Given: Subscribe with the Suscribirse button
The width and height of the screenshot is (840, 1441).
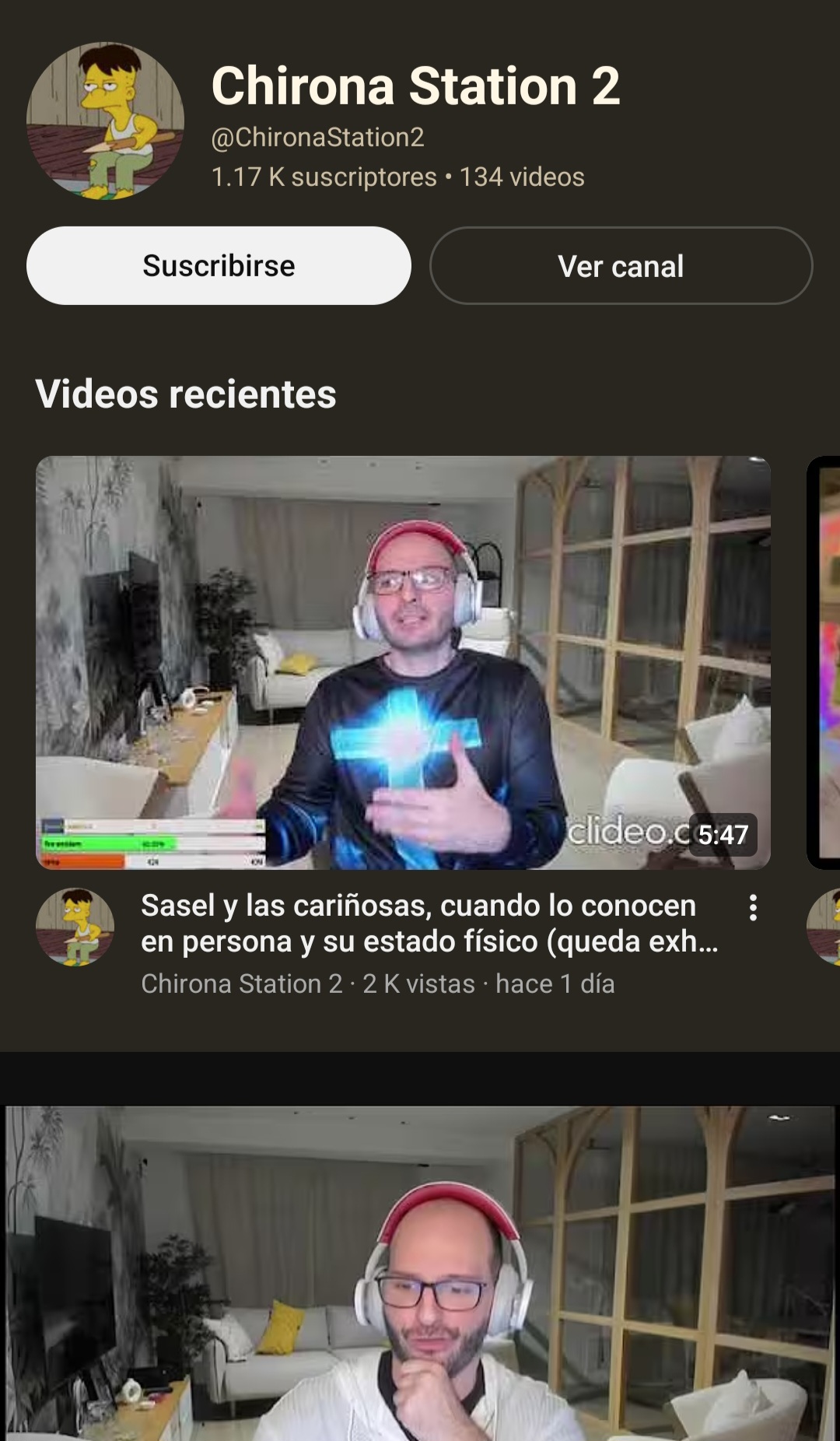Looking at the screenshot, I should 219,265.
